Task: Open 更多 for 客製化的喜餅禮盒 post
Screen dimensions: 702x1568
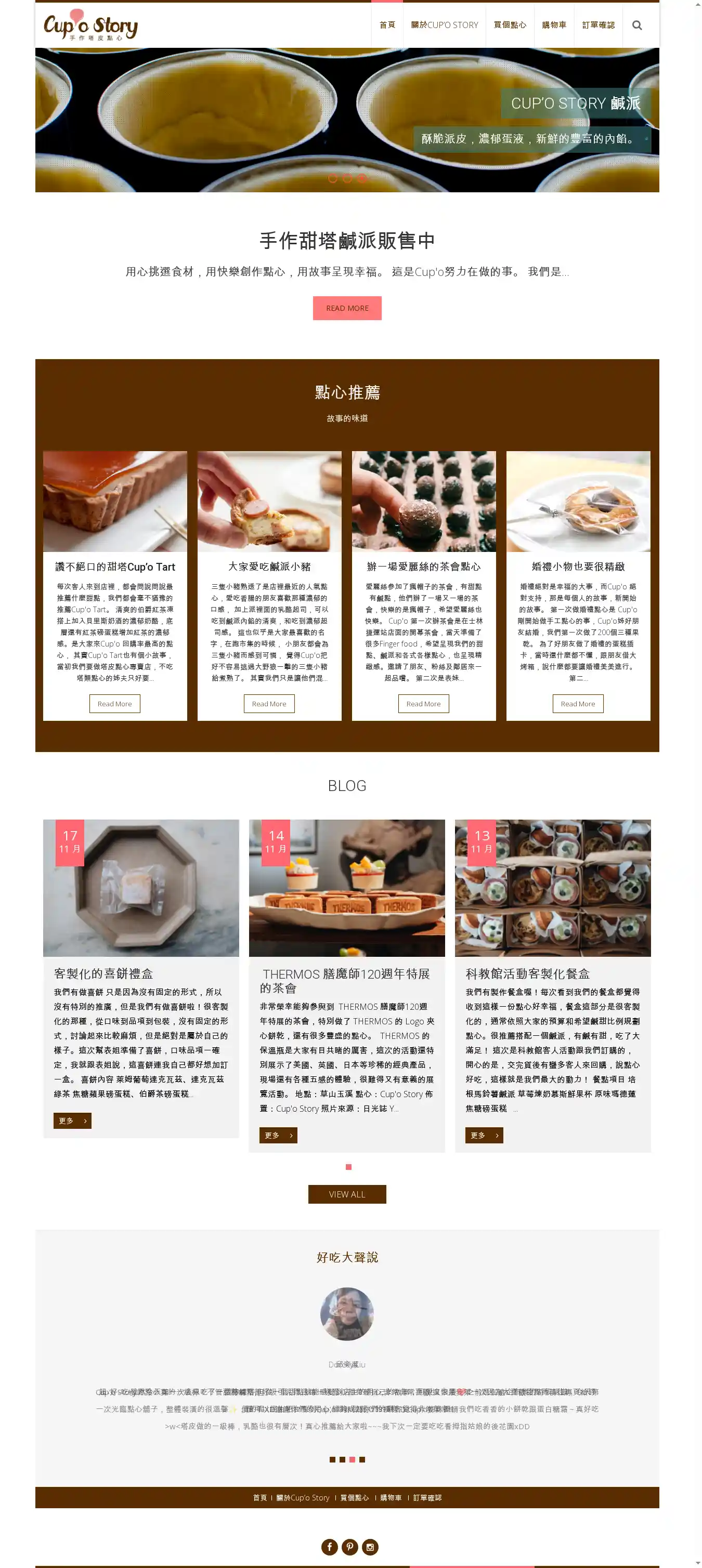Action: coord(72,1121)
